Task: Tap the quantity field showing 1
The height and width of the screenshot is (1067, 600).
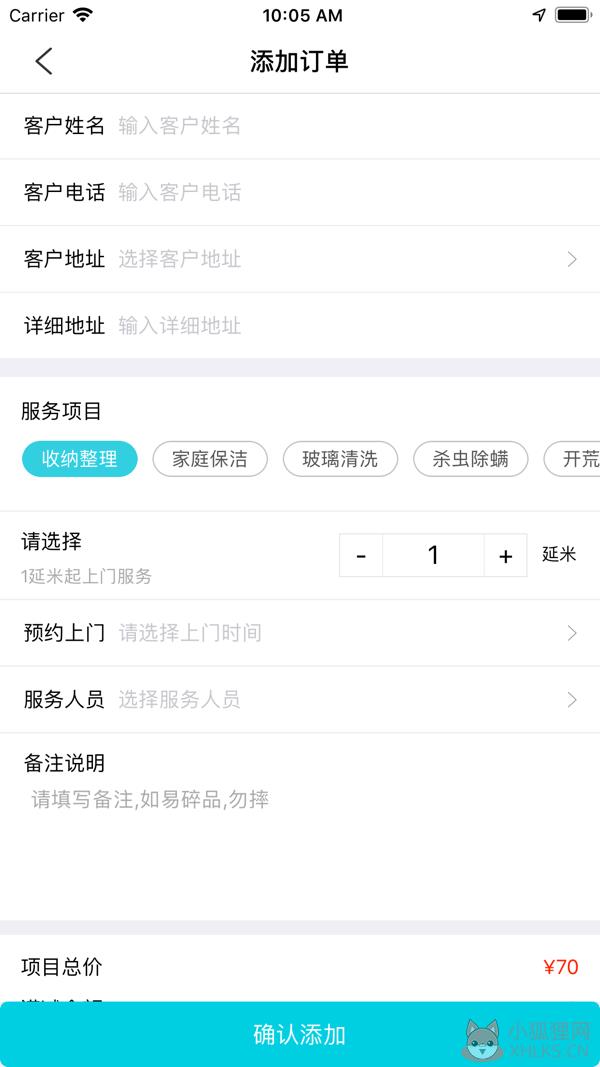Action: [x=433, y=555]
